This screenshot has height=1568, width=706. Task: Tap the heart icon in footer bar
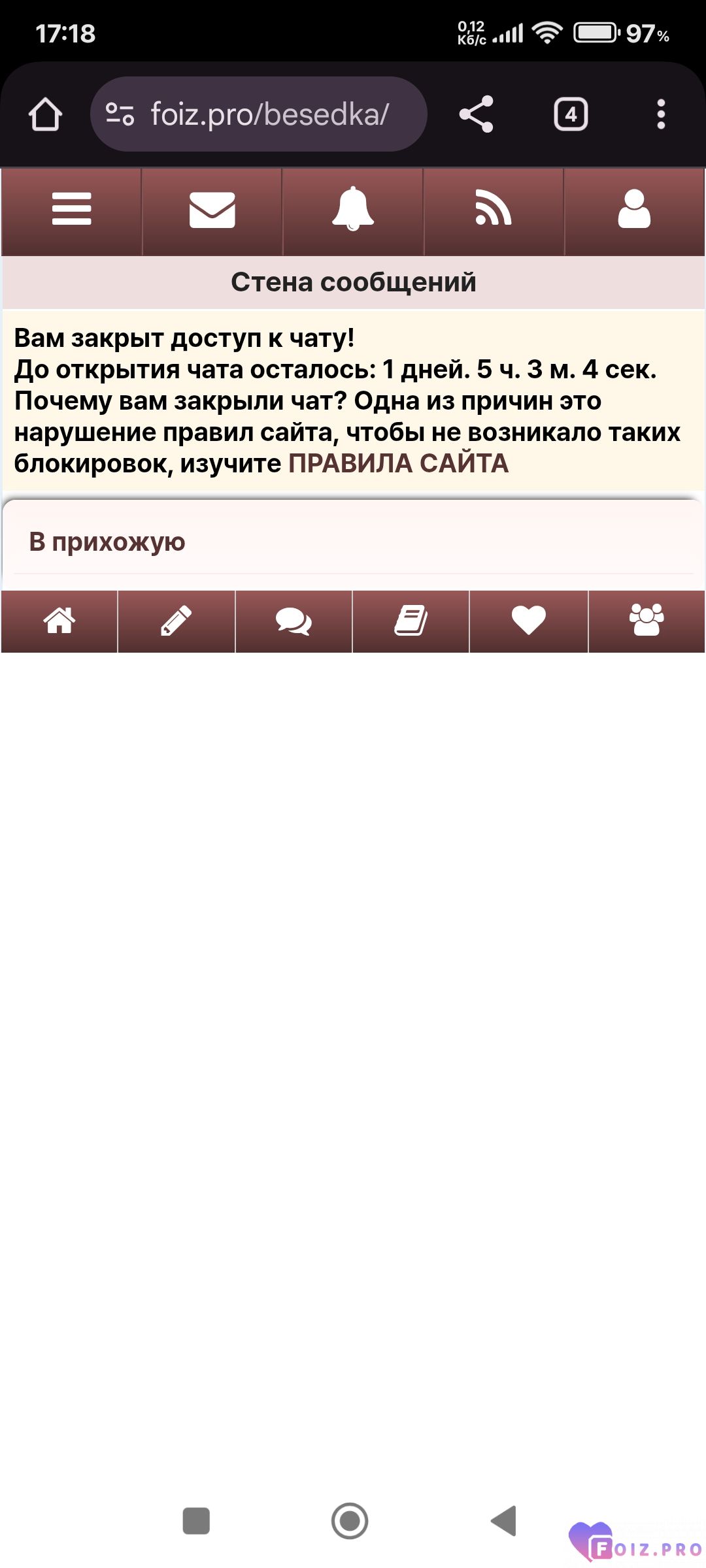coord(529,621)
